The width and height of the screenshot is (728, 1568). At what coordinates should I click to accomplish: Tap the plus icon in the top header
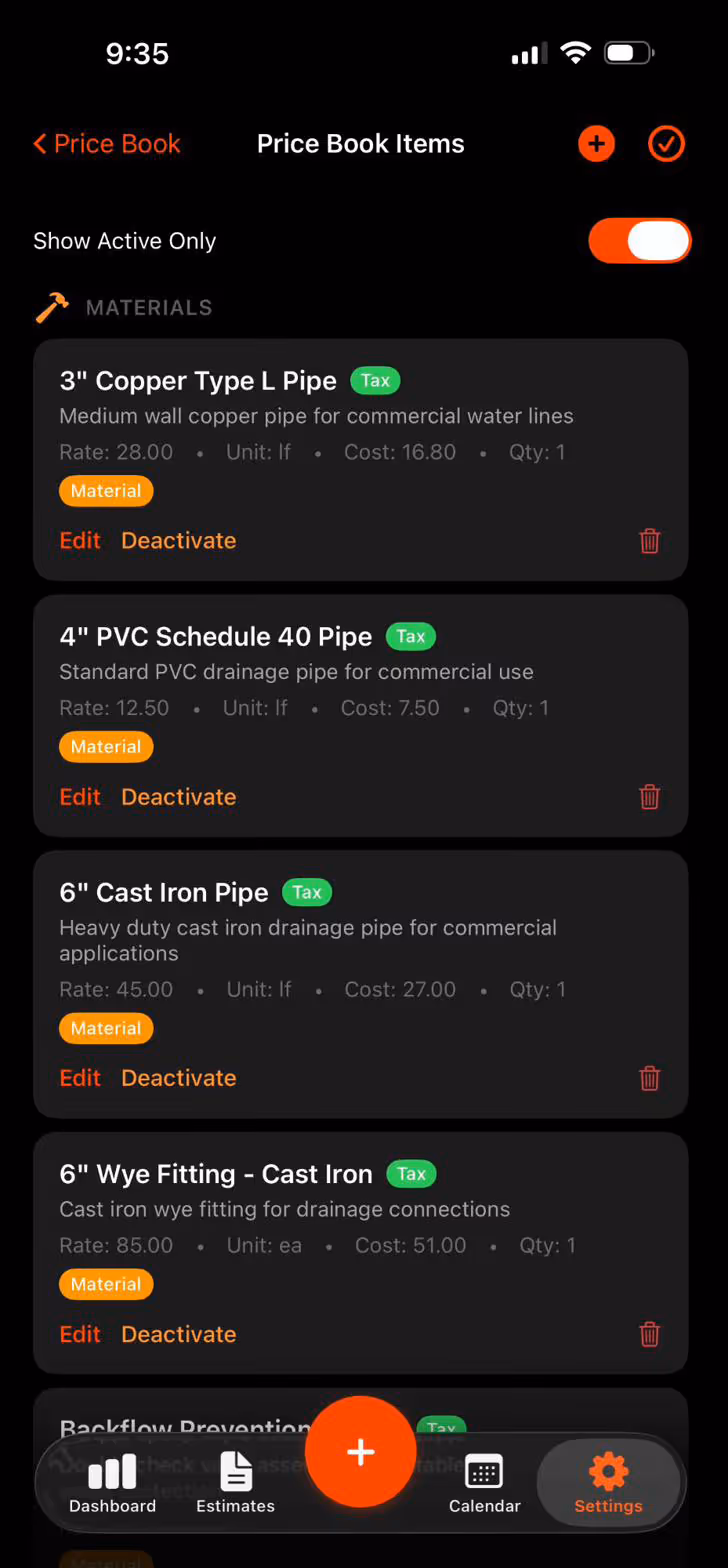596,144
